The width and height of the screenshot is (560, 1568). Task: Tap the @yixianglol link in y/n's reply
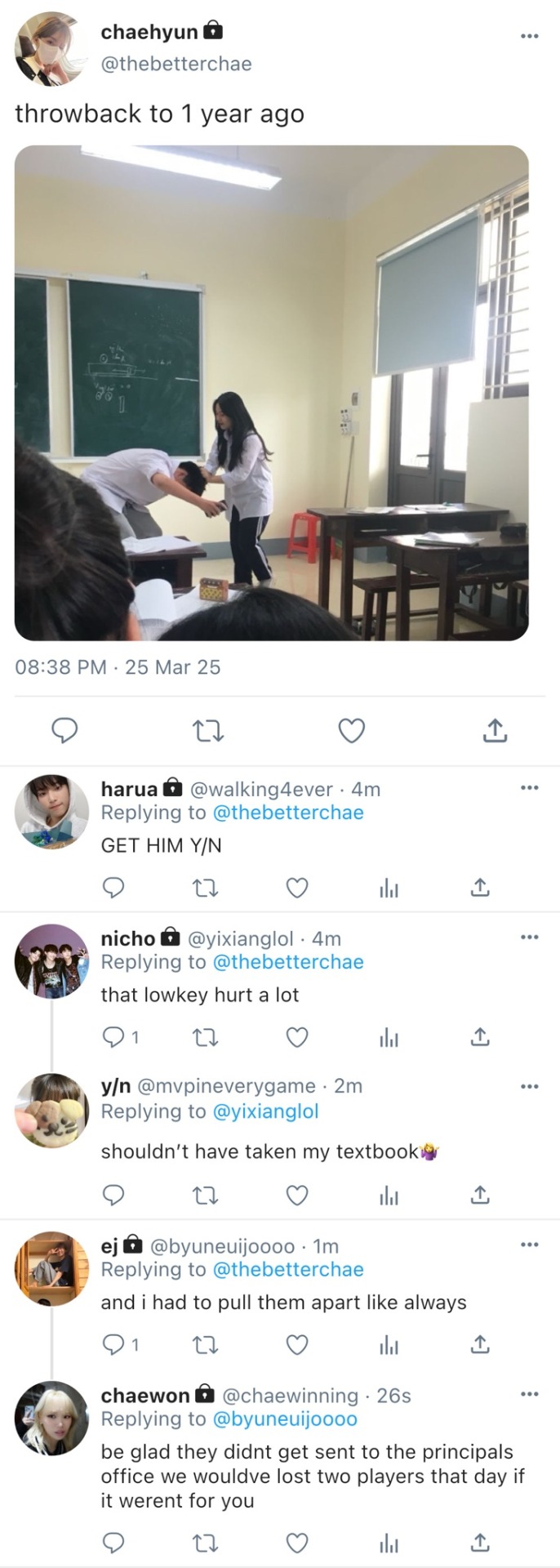click(265, 1111)
